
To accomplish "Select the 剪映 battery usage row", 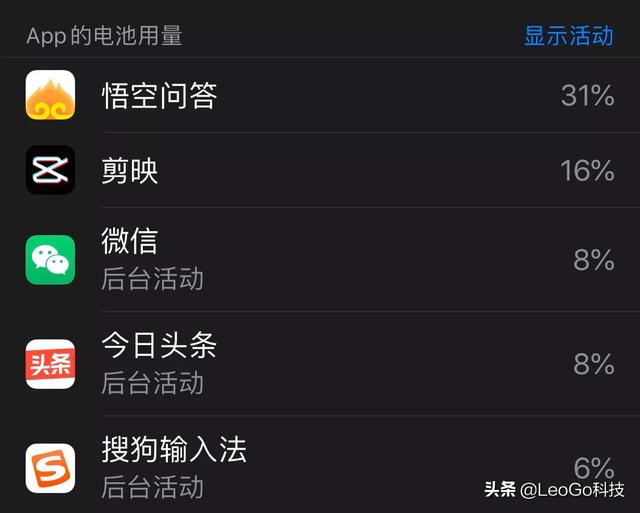I will click(320, 170).
